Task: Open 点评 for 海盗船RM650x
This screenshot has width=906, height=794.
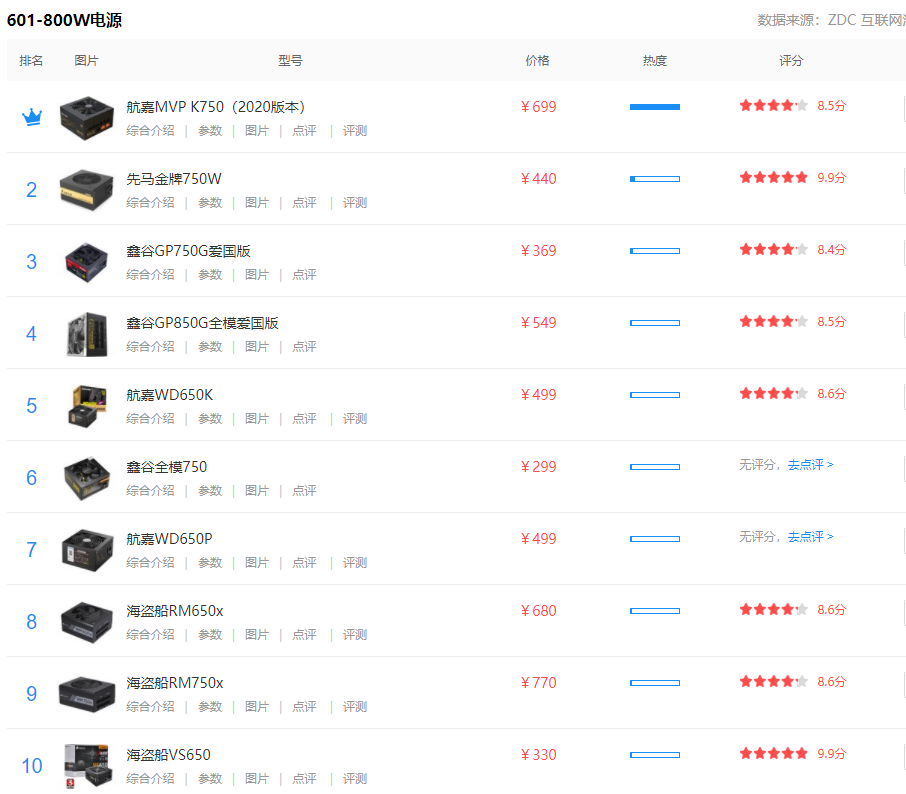Action: pos(304,635)
